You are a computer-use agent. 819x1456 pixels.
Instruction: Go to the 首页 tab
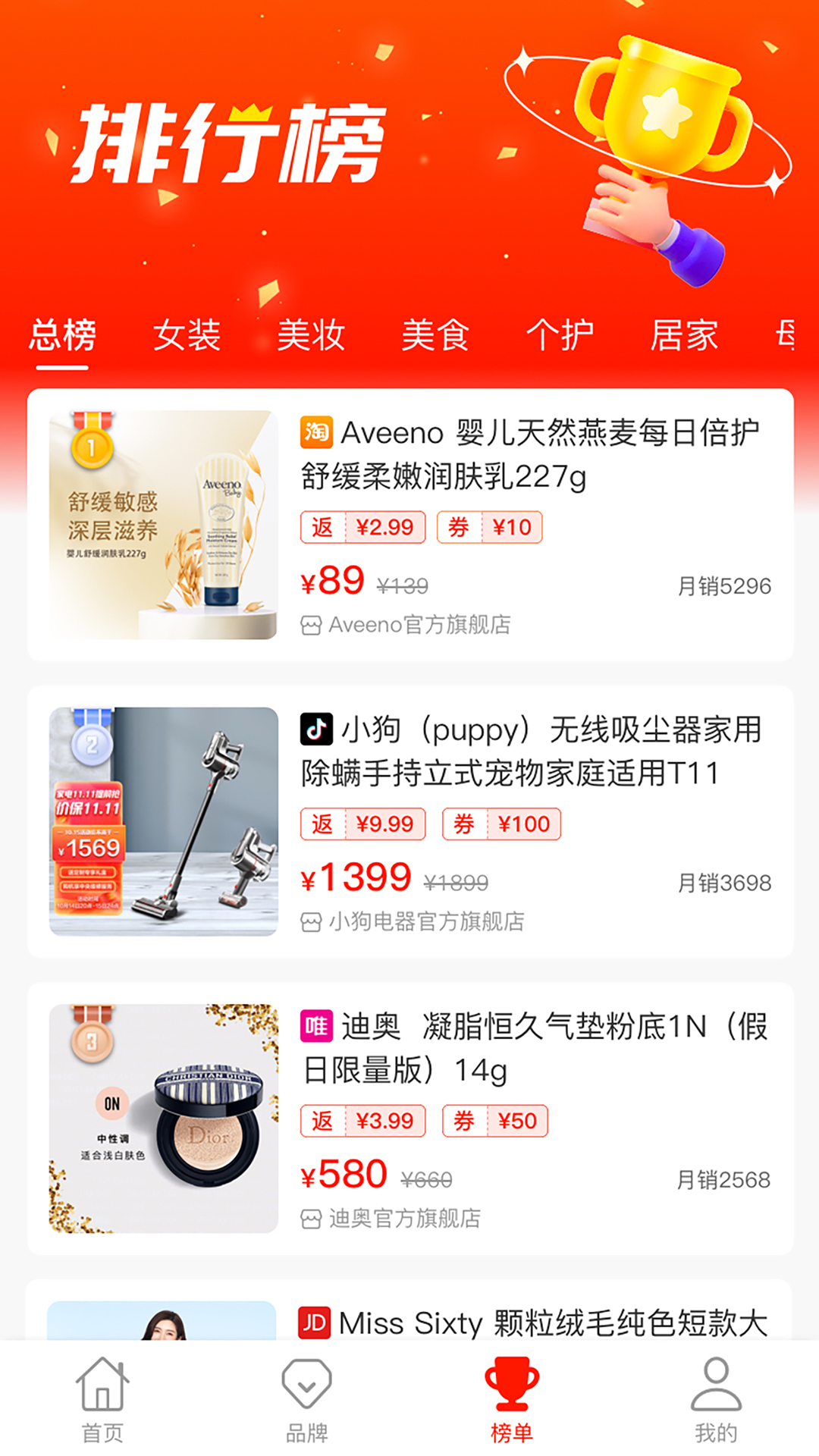[102, 1399]
